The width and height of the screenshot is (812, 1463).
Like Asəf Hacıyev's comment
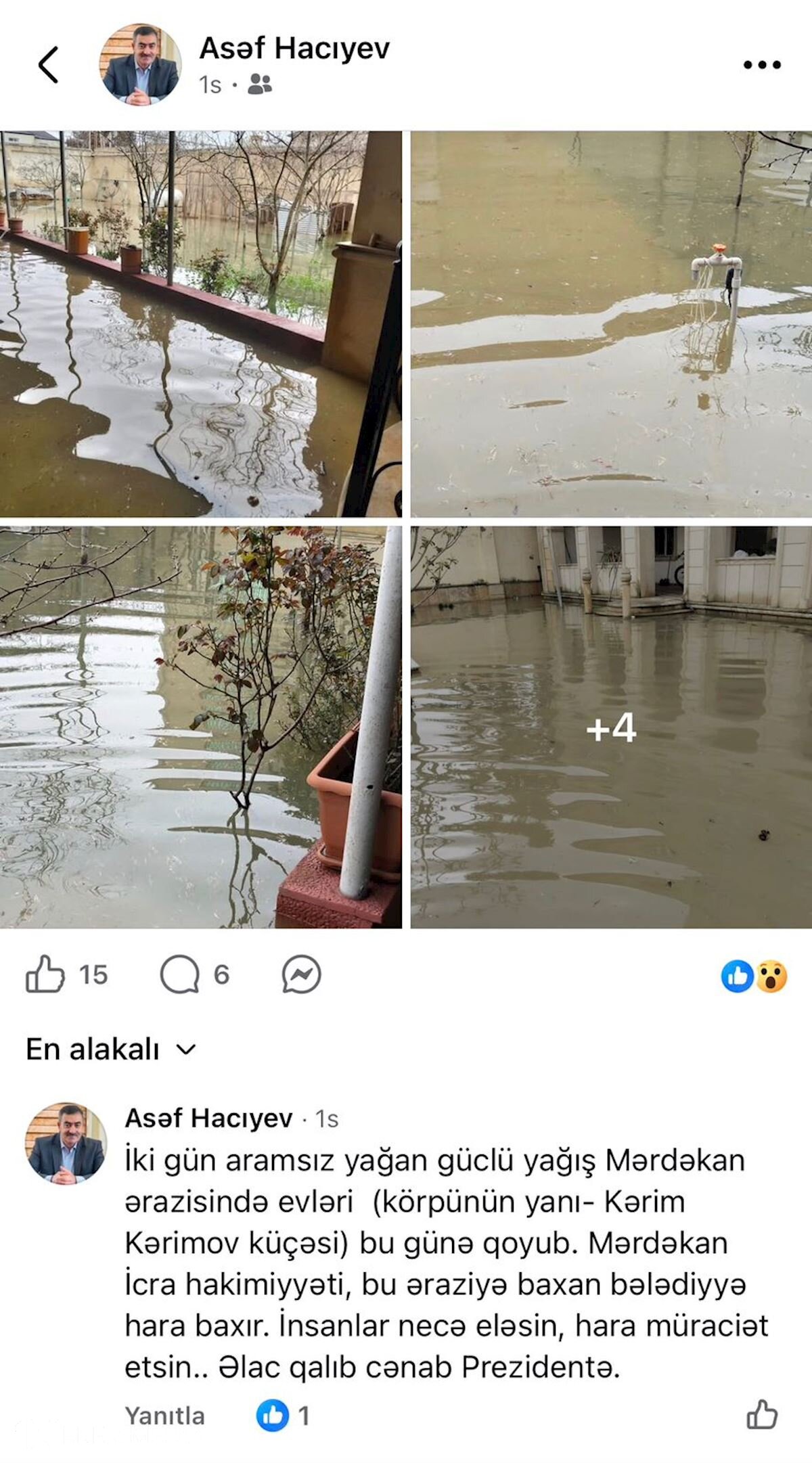762,1414
